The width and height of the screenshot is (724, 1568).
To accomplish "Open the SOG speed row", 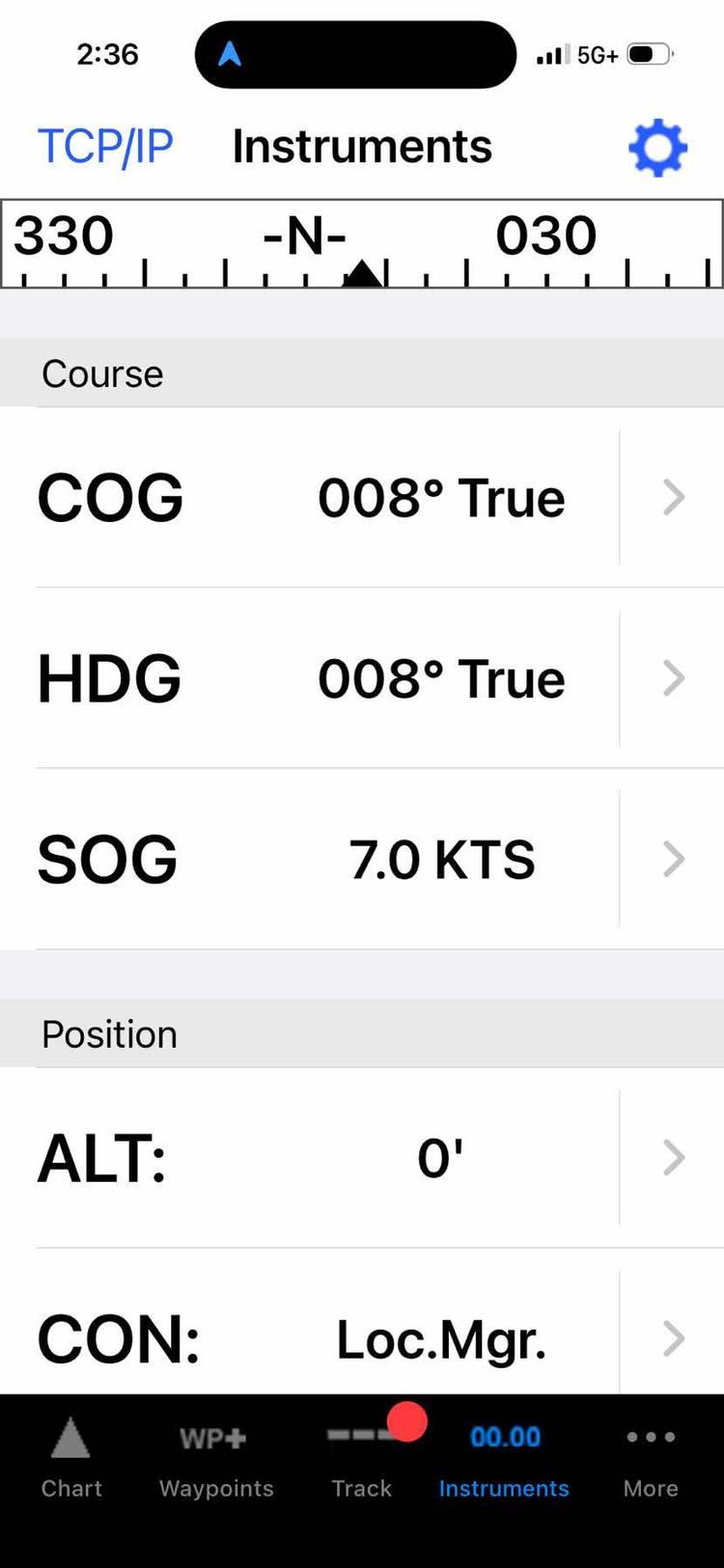I will tap(362, 859).
